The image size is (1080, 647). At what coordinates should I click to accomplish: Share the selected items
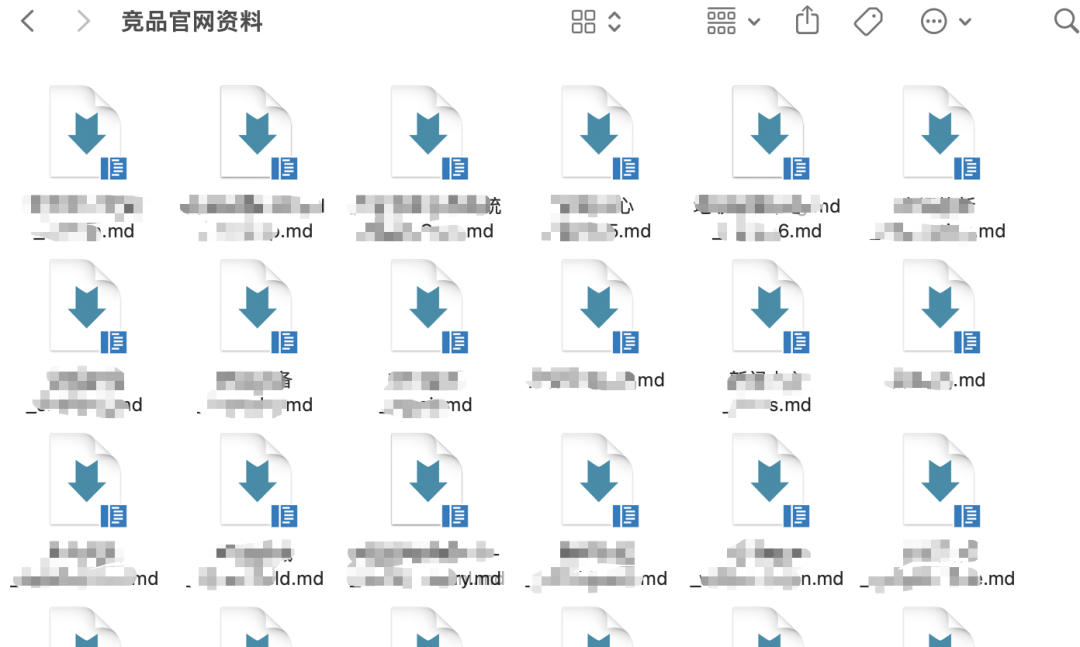807,21
